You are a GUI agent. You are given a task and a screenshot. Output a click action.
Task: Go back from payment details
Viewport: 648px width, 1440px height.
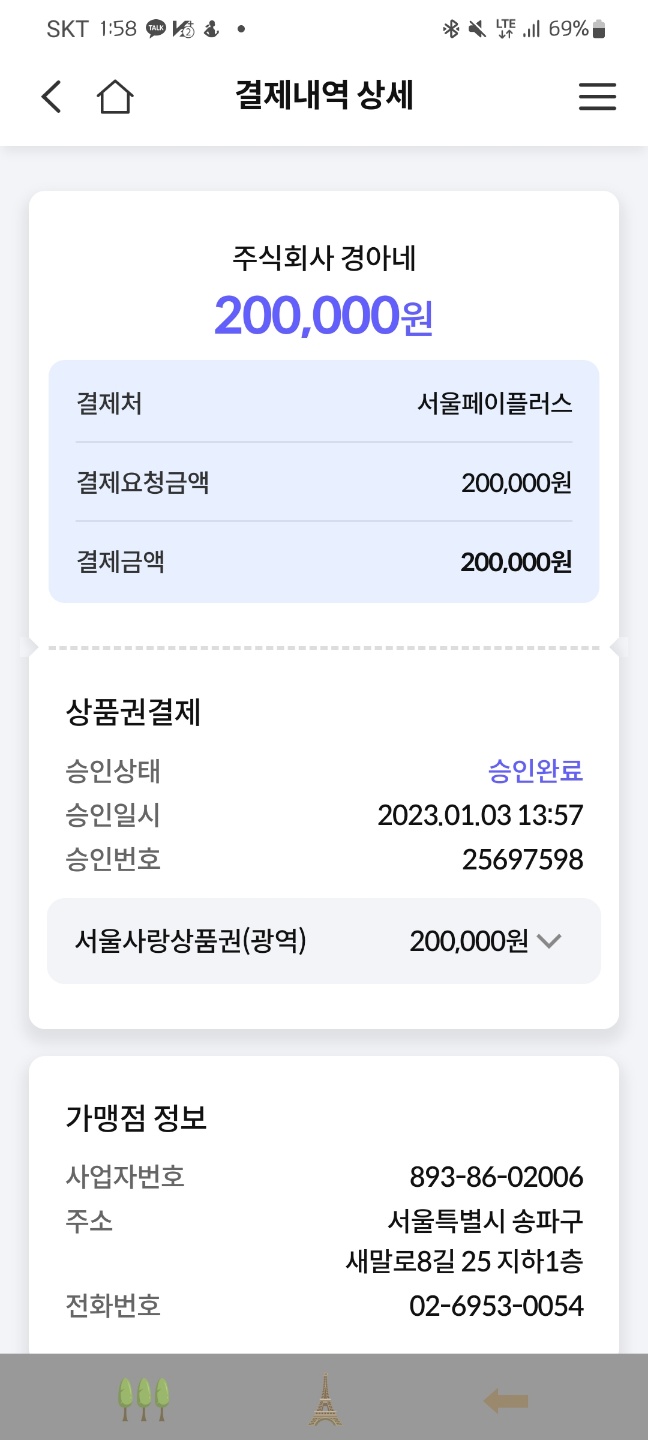[x=52, y=97]
